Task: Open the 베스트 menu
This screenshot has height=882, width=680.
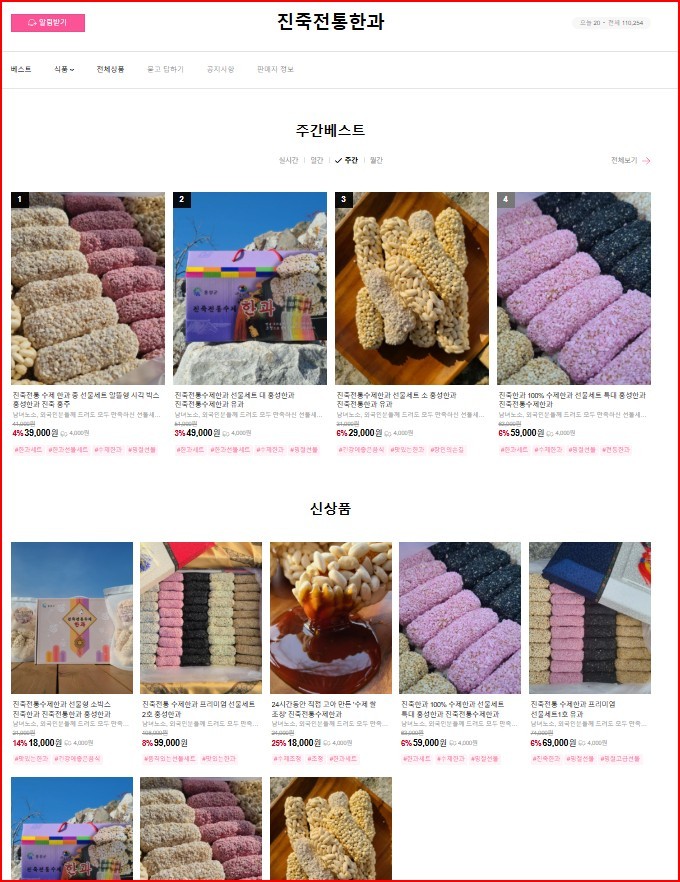Action: [21, 69]
